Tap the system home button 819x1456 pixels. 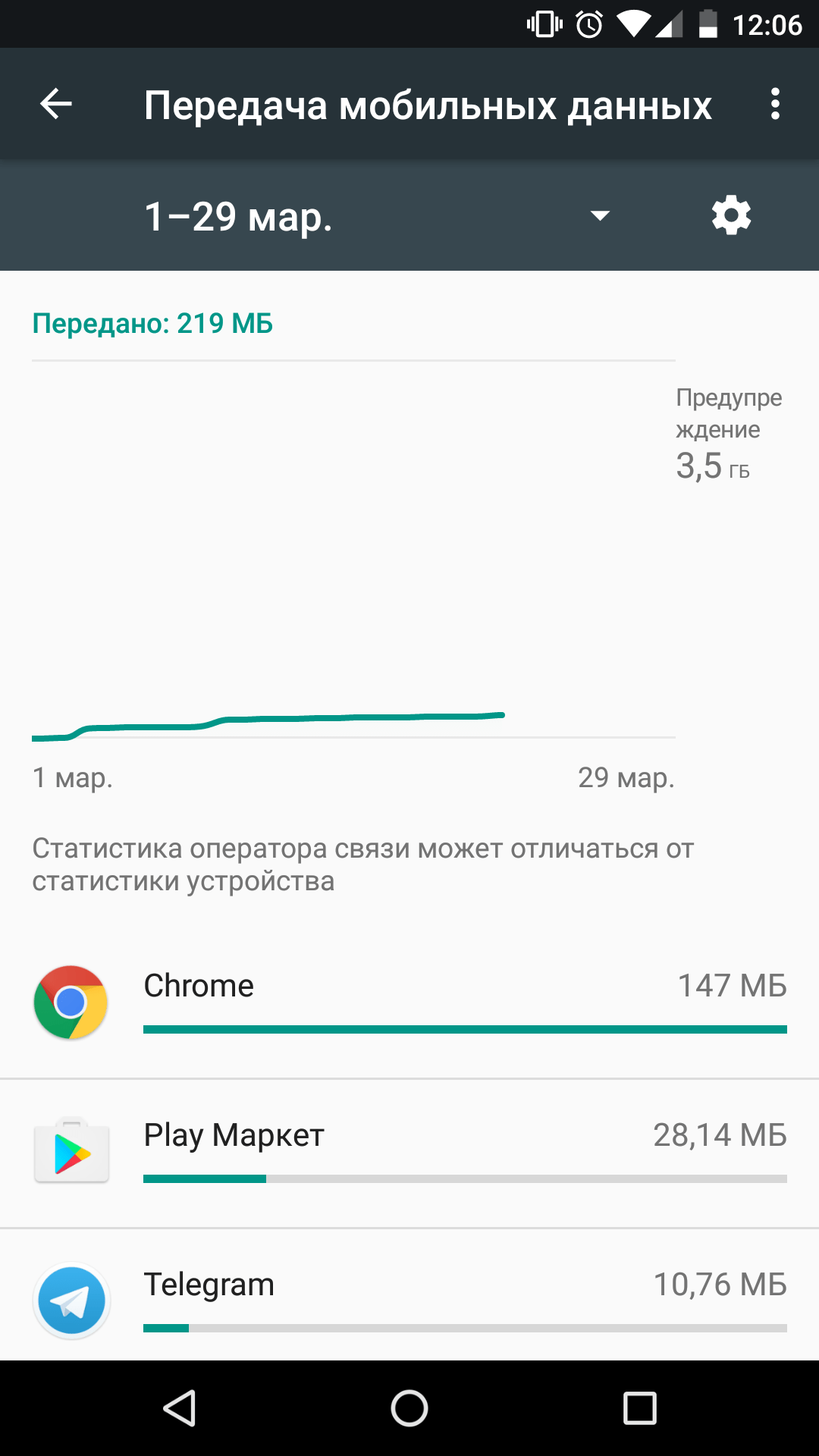pyautogui.click(x=409, y=1409)
